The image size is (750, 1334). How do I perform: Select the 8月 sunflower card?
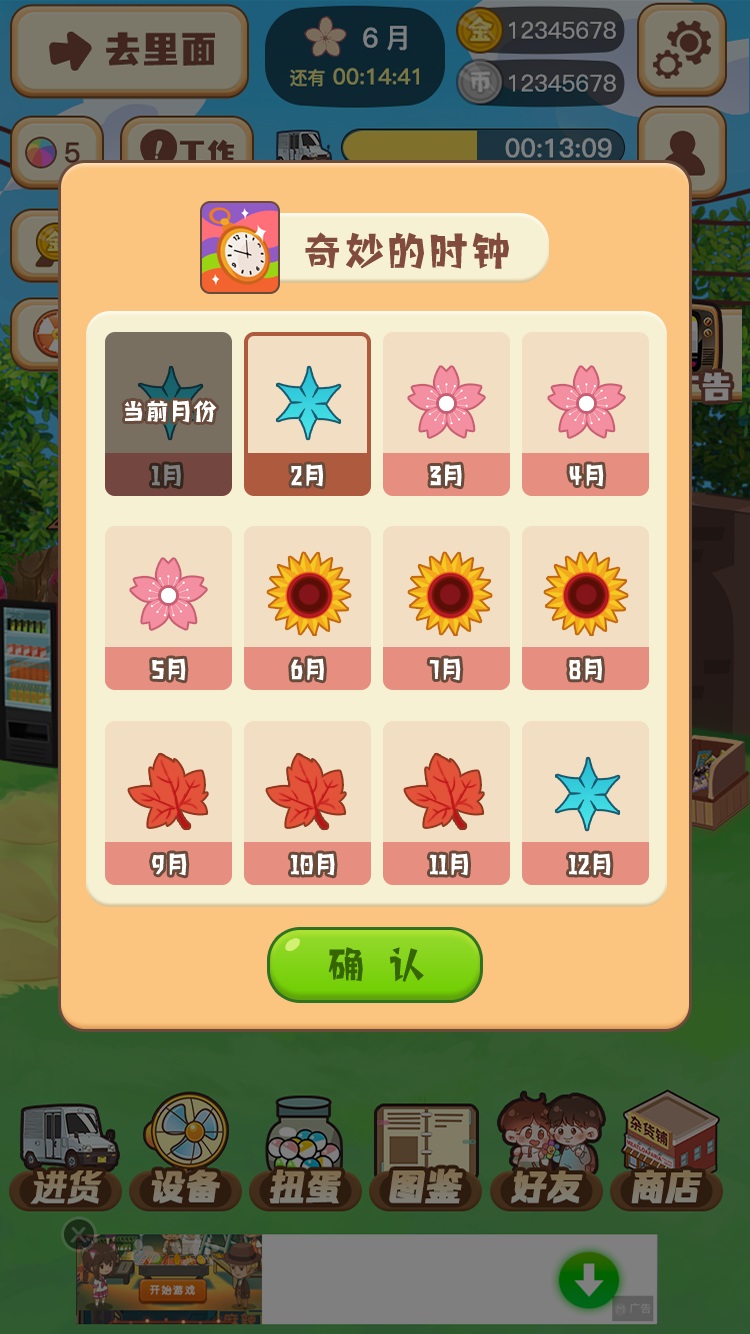pos(585,607)
